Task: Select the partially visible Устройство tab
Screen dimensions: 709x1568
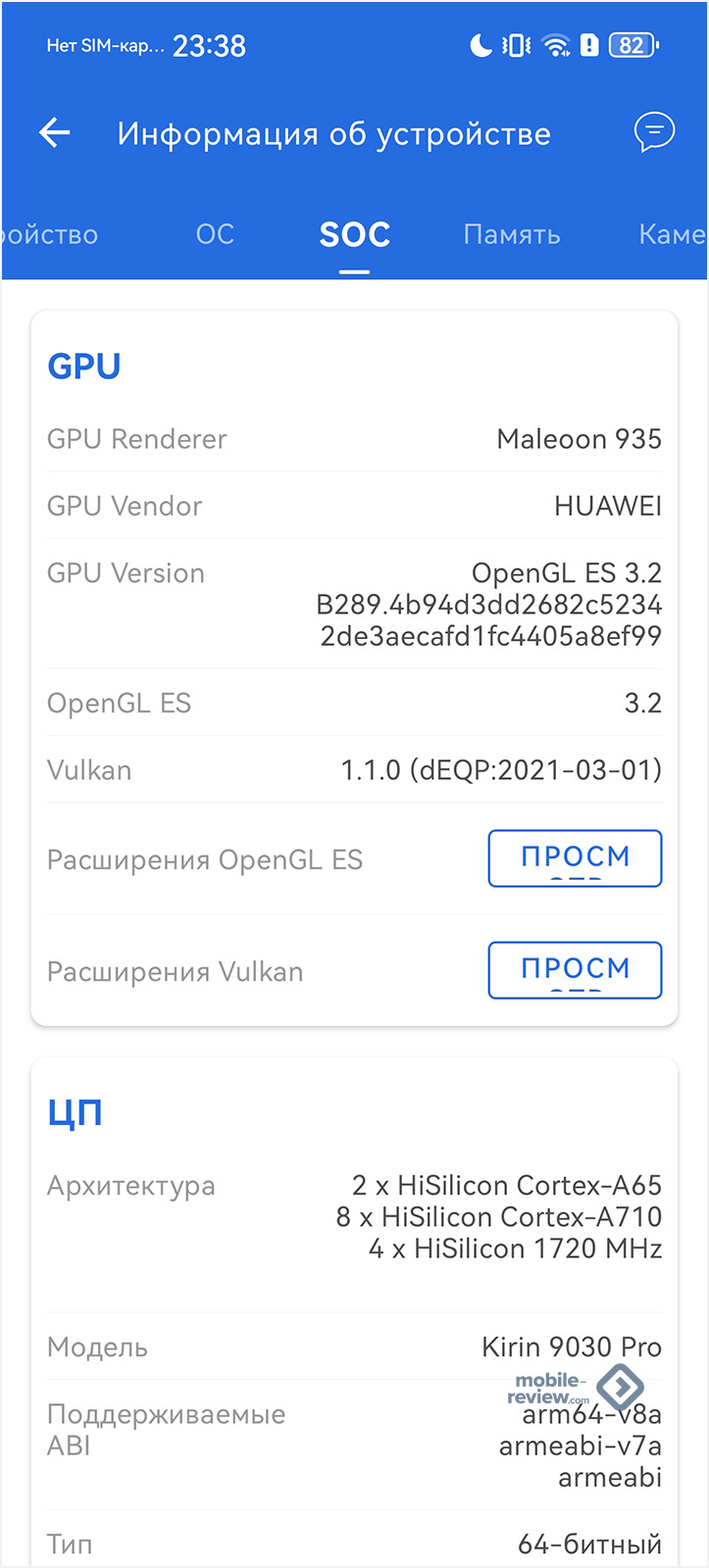Action: 49,235
